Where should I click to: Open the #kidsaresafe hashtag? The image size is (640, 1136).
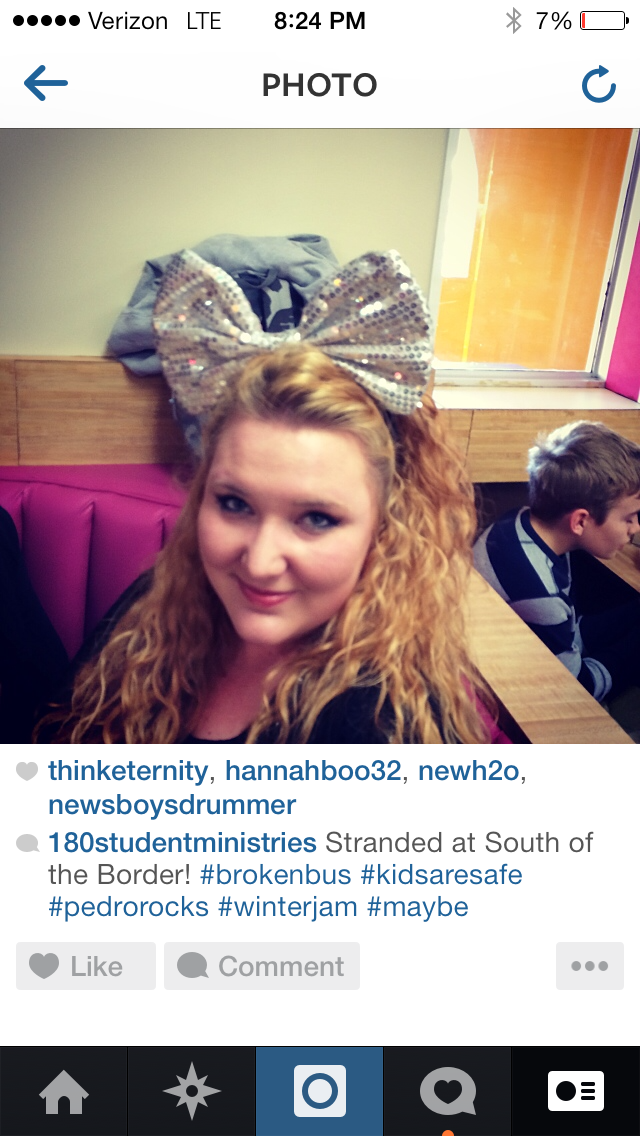441,875
